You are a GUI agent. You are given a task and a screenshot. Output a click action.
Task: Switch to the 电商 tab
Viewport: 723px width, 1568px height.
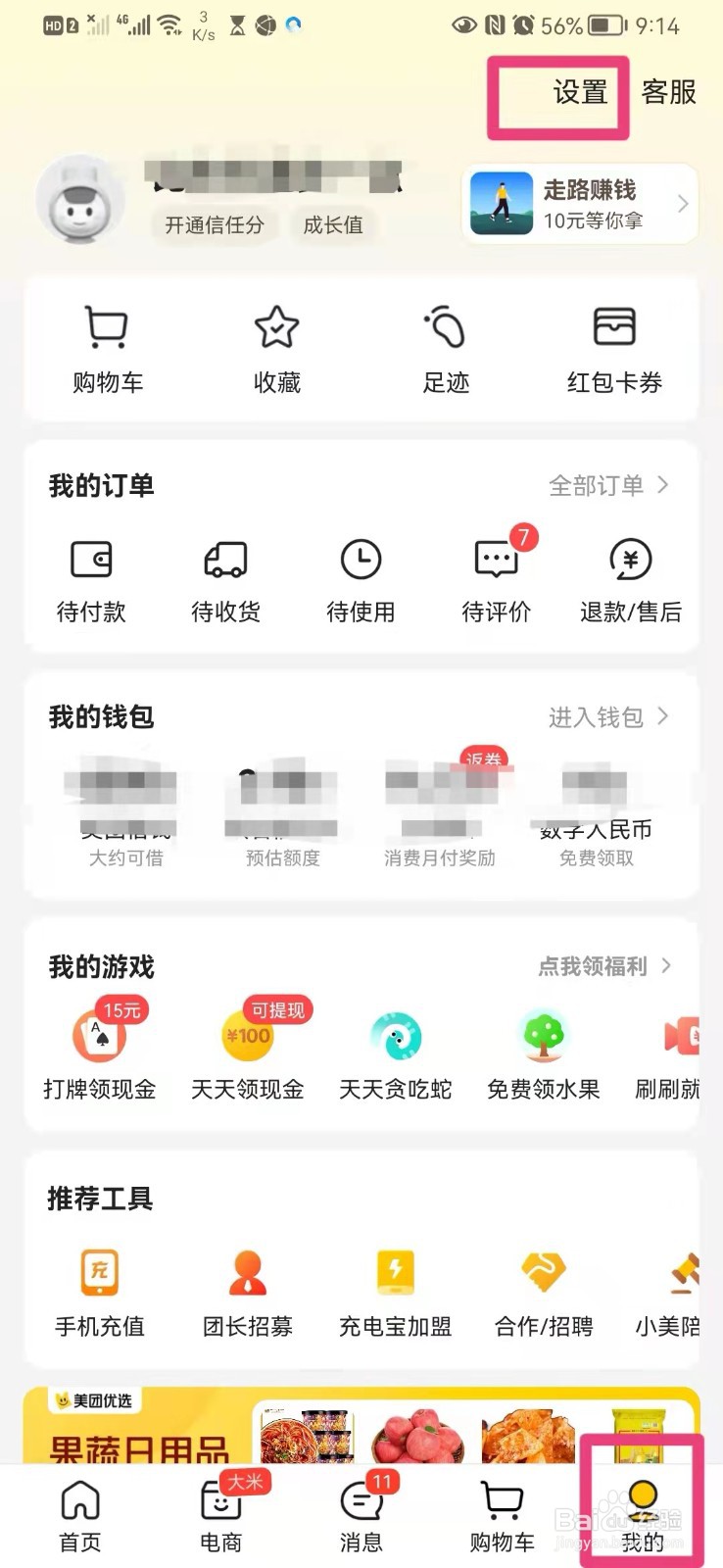point(220,1515)
